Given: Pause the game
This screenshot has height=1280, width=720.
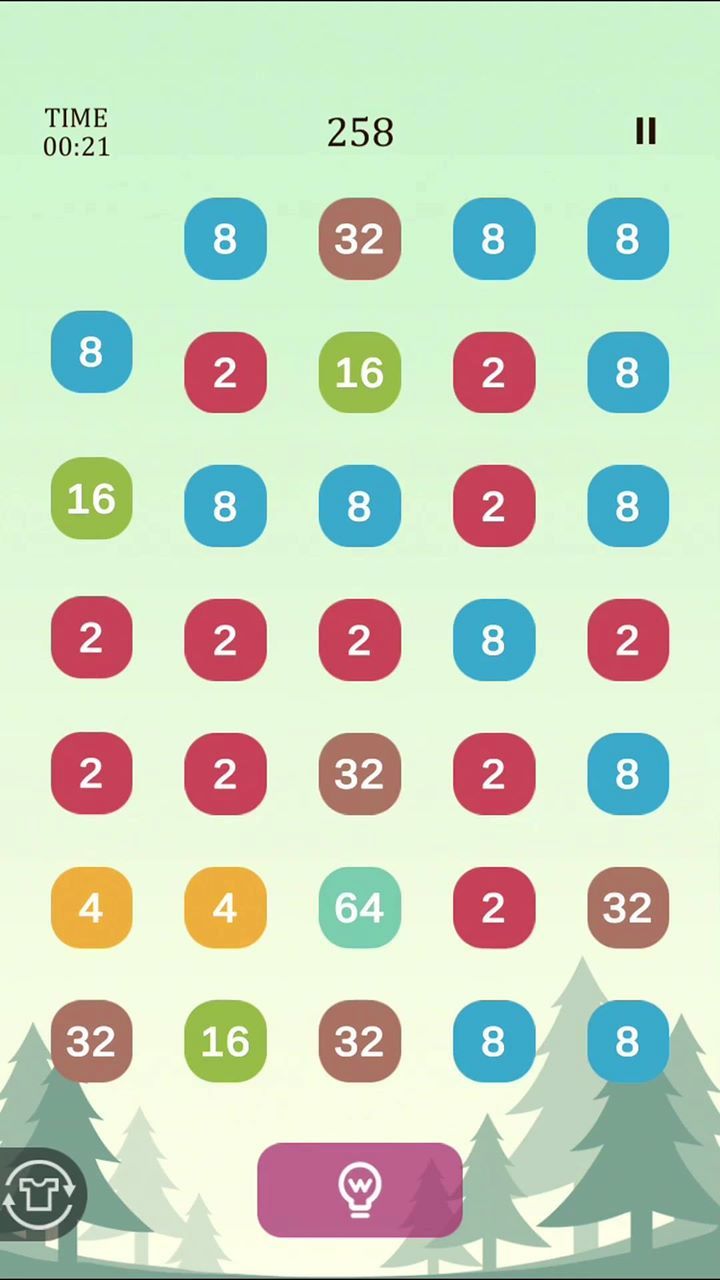Looking at the screenshot, I should click(x=646, y=131).
